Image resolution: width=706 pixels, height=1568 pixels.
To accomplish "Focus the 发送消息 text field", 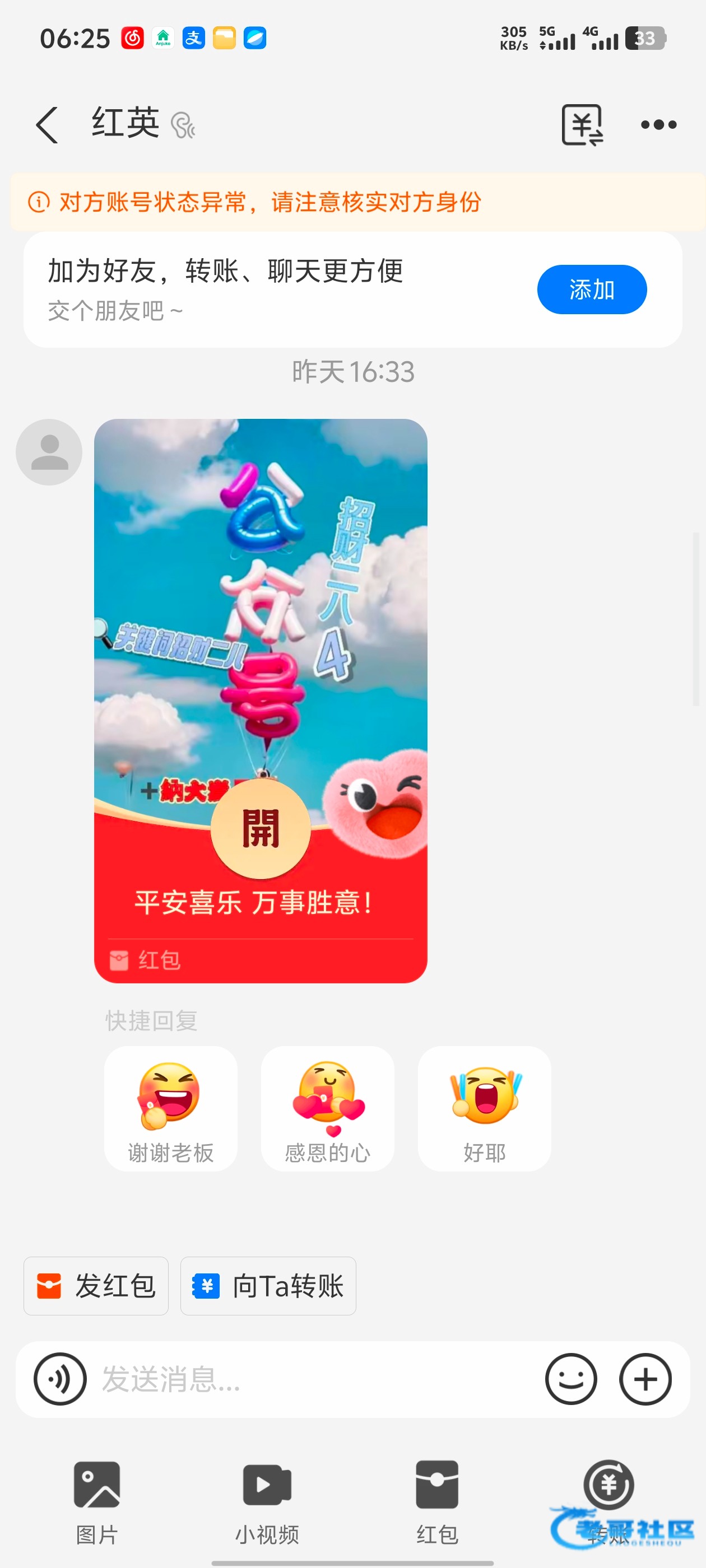I will (305, 1379).
